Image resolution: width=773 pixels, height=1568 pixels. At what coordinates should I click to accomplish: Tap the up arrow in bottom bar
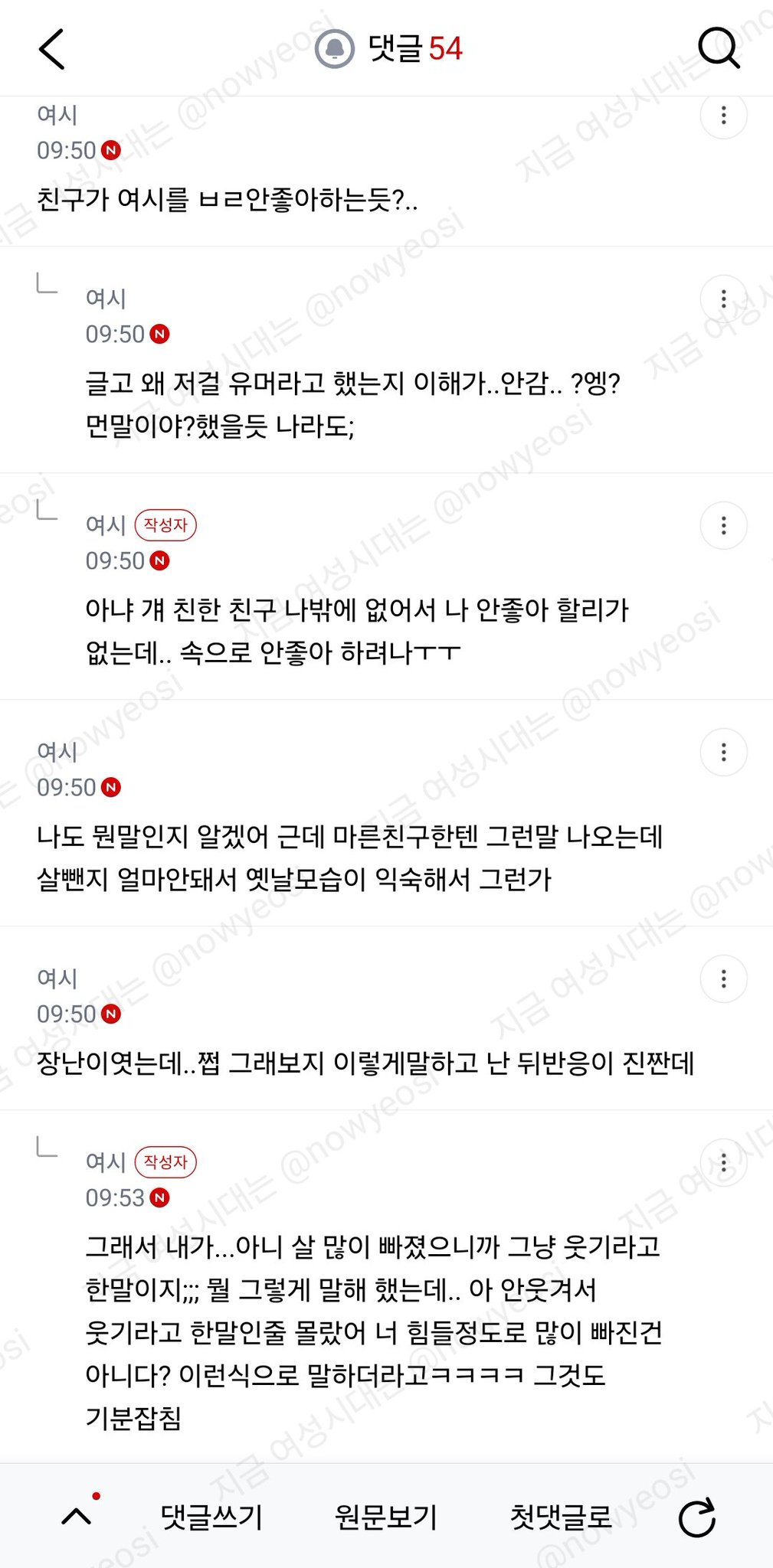pos(77,1516)
